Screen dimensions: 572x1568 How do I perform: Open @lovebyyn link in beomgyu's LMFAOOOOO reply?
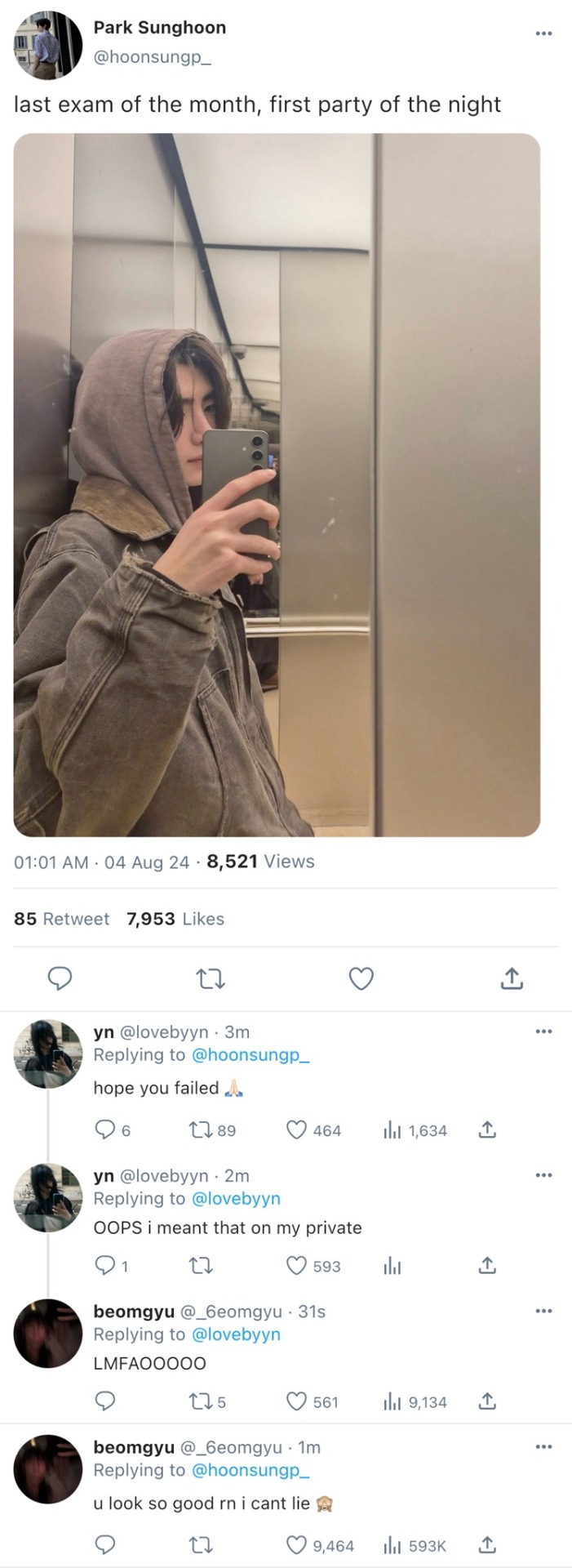click(236, 1334)
